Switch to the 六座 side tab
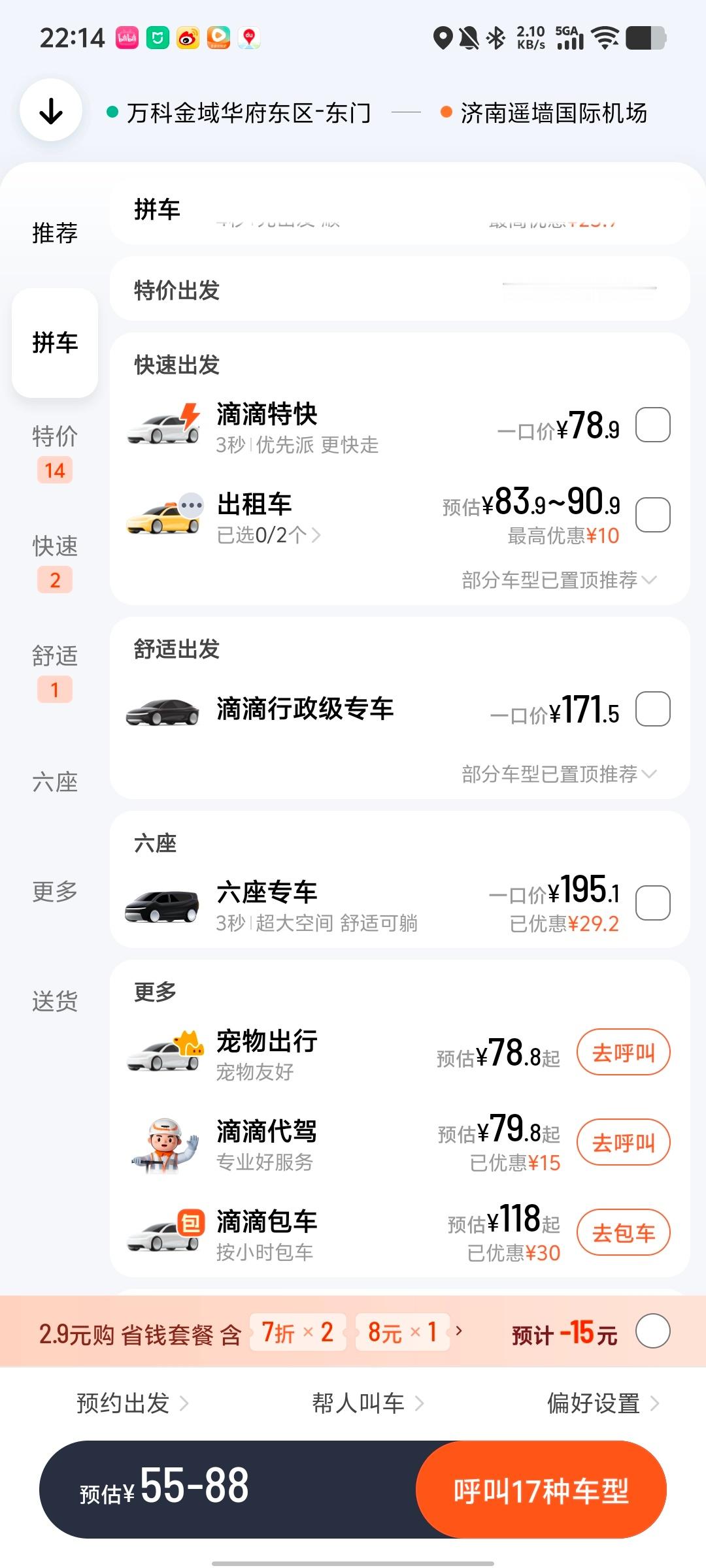The height and width of the screenshot is (1568, 706). pyautogui.click(x=55, y=782)
